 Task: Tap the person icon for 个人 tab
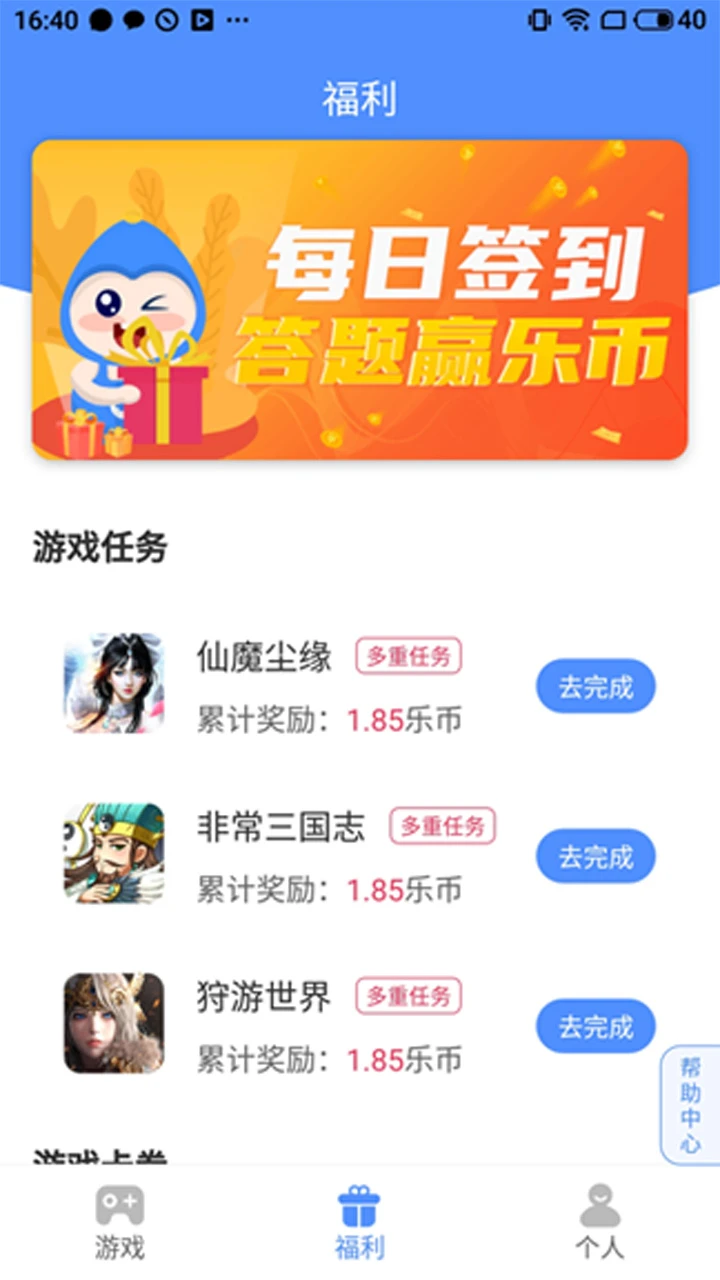click(x=598, y=1207)
